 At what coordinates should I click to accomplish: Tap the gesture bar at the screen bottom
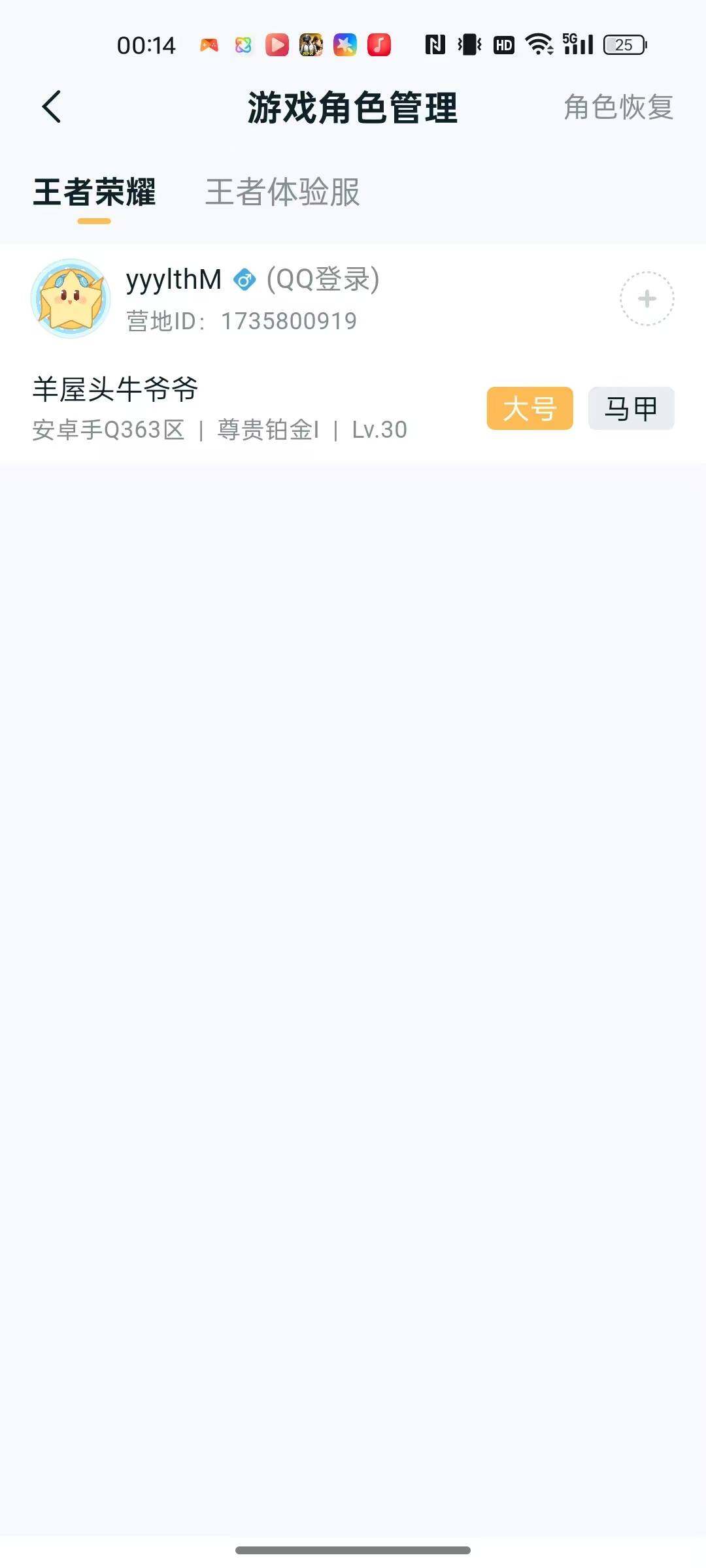click(x=353, y=1550)
